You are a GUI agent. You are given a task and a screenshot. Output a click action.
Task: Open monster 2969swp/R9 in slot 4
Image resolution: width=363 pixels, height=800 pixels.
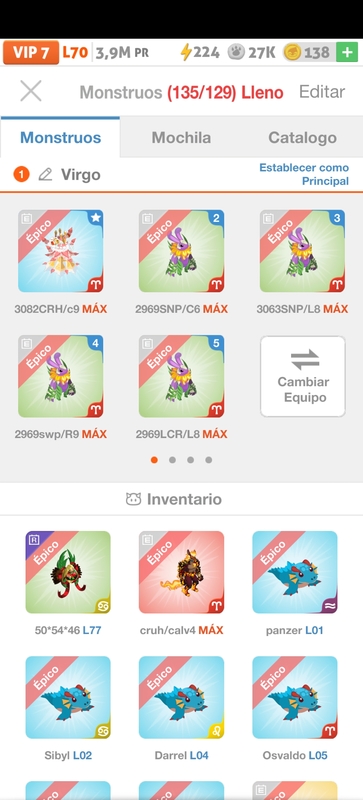[61, 376]
